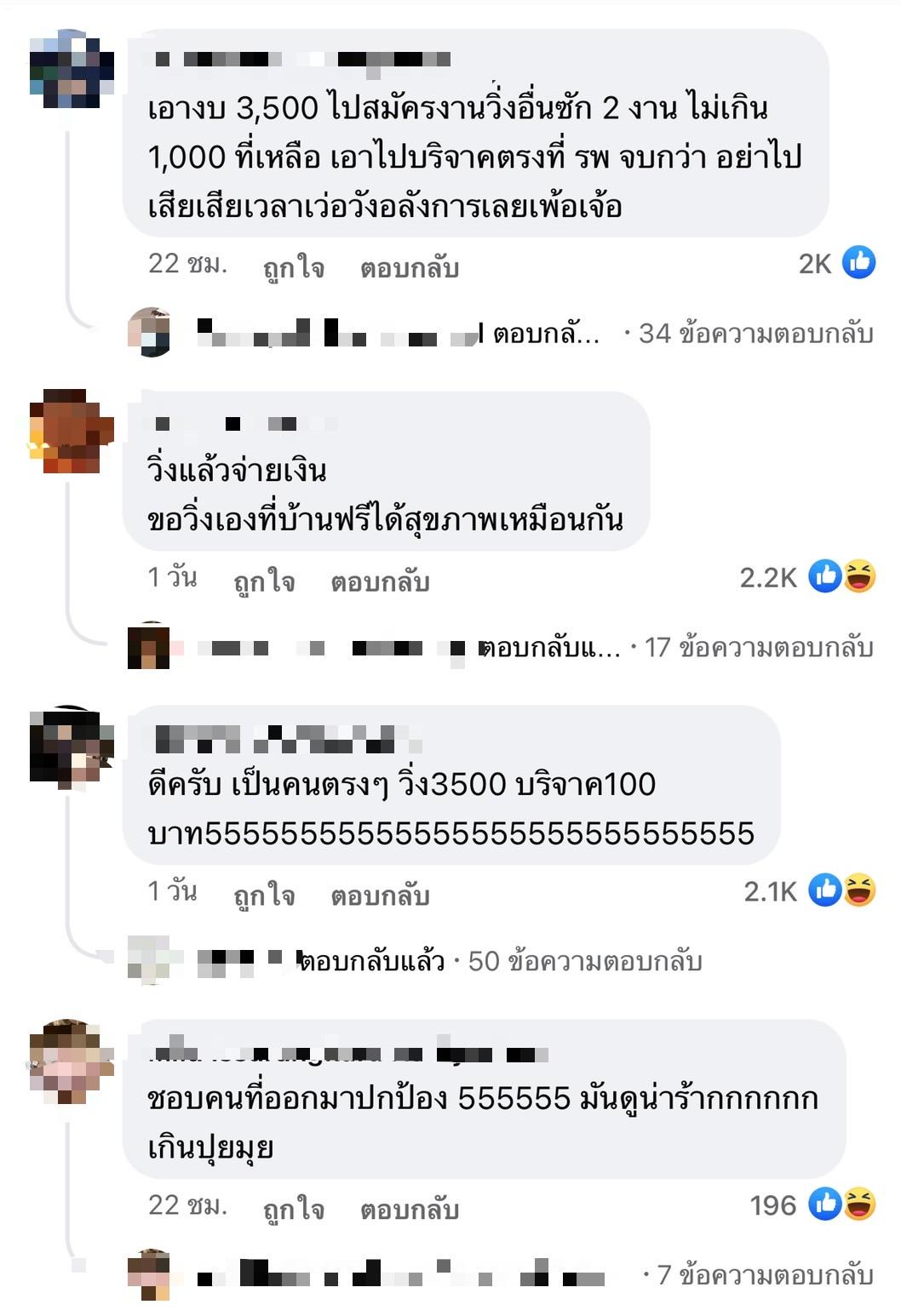The height and width of the screenshot is (1316, 901).
Task: Like the comment about เอางบ 3,500
Action: [294, 268]
